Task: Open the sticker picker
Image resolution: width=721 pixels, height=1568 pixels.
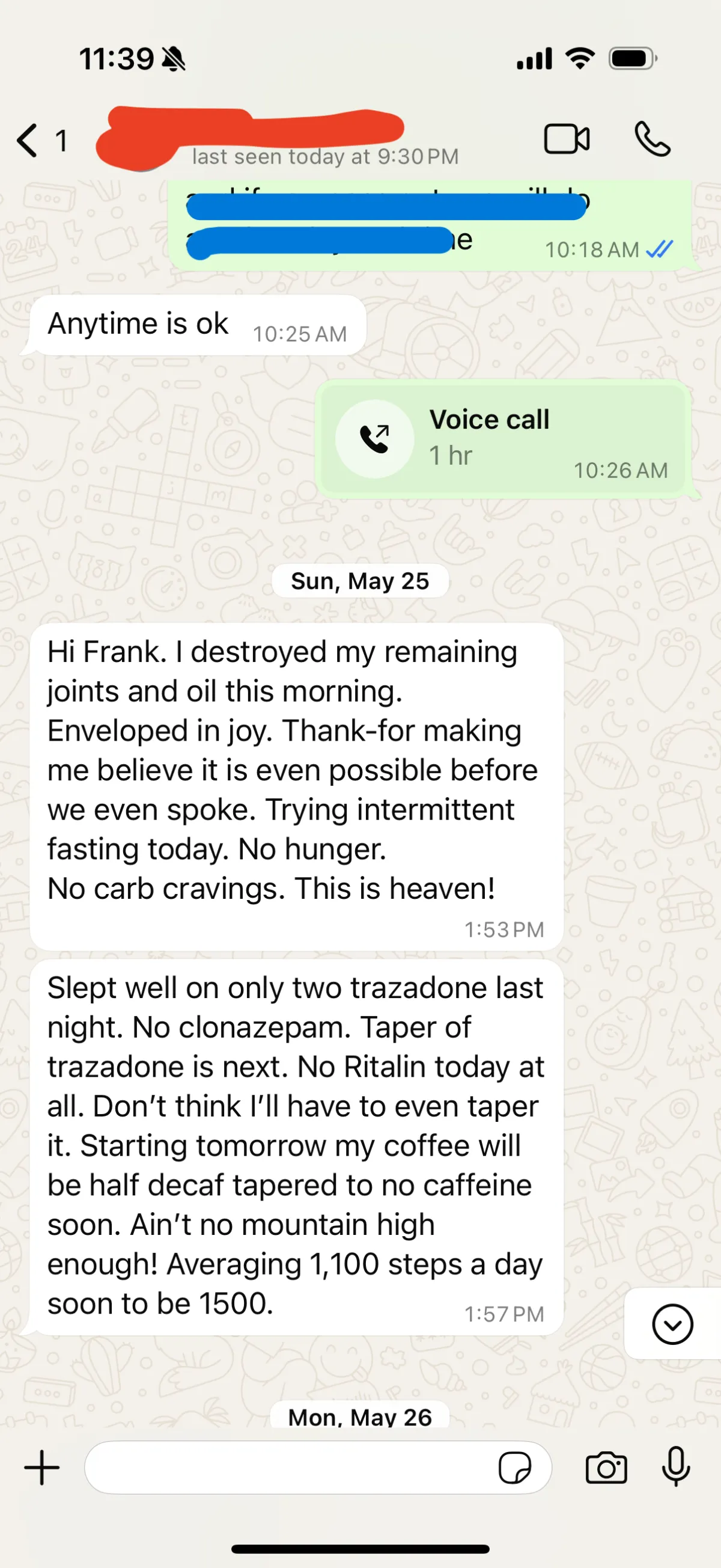Action: pyautogui.click(x=515, y=1468)
